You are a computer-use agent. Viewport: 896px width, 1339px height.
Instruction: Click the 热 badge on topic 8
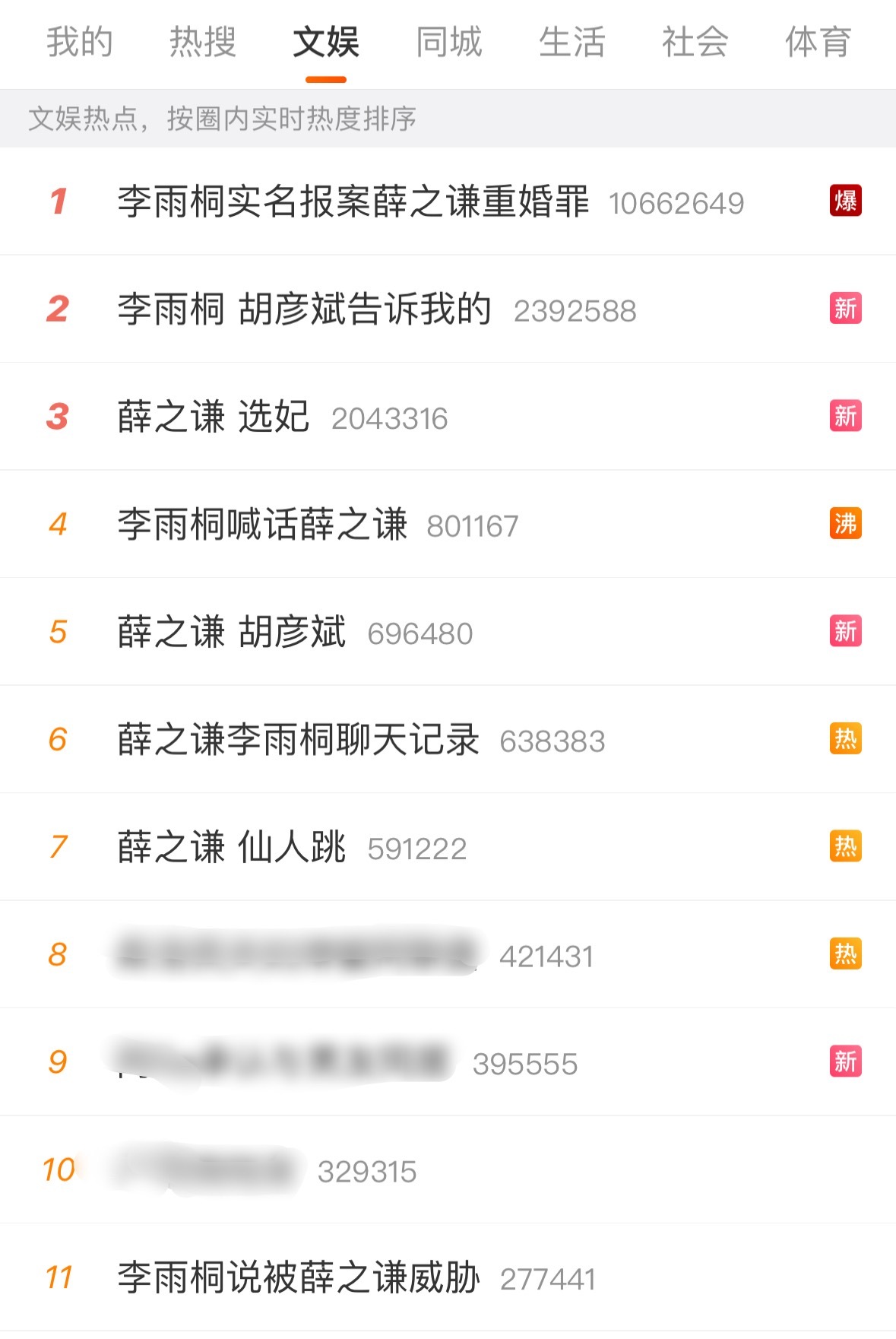844,954
